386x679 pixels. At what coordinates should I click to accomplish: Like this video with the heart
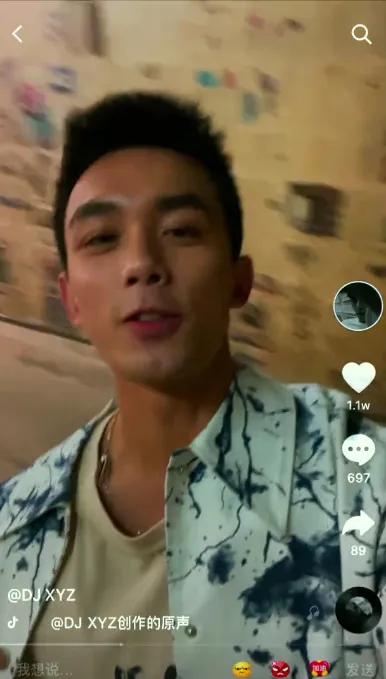pyautogui.click(x=358, y=378)
